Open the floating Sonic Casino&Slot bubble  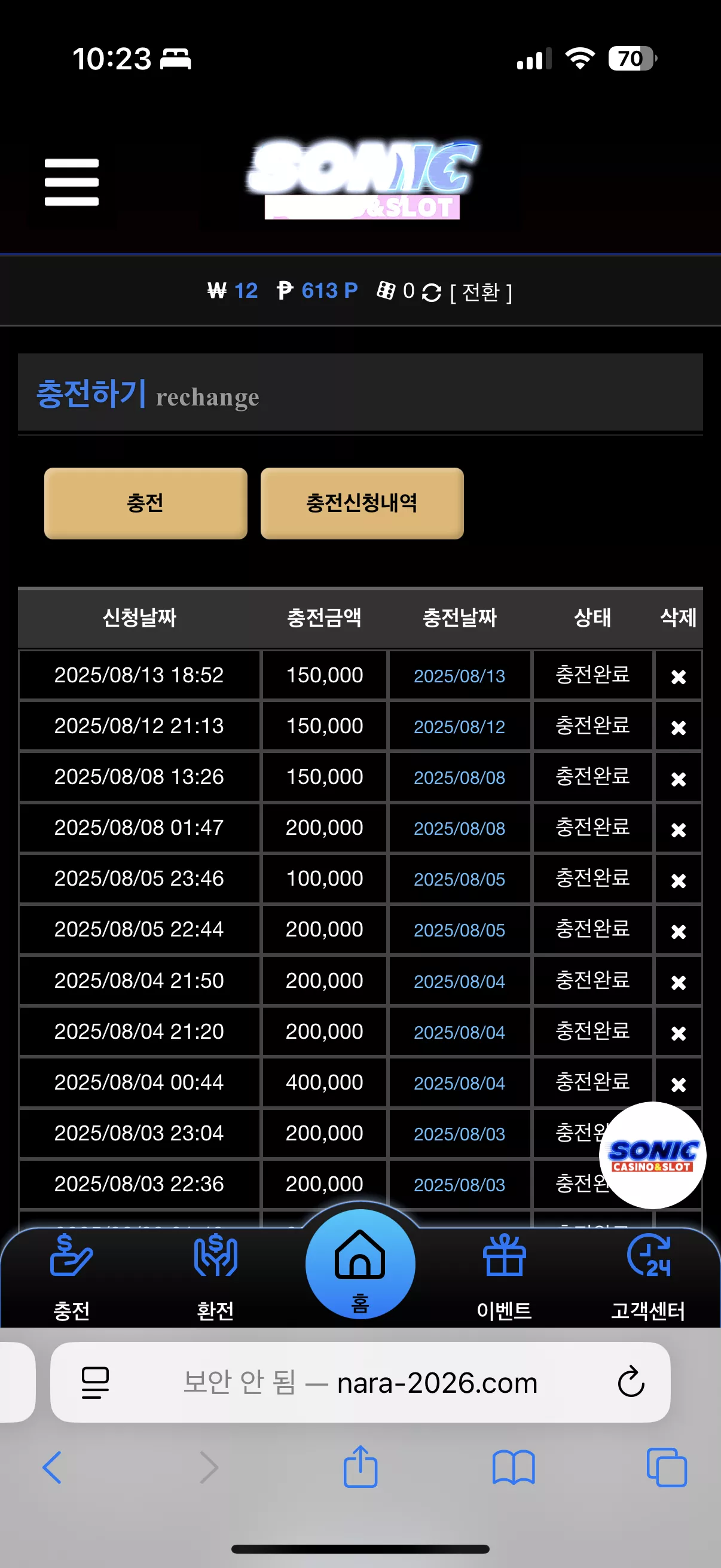click(x=652, y=1155)
